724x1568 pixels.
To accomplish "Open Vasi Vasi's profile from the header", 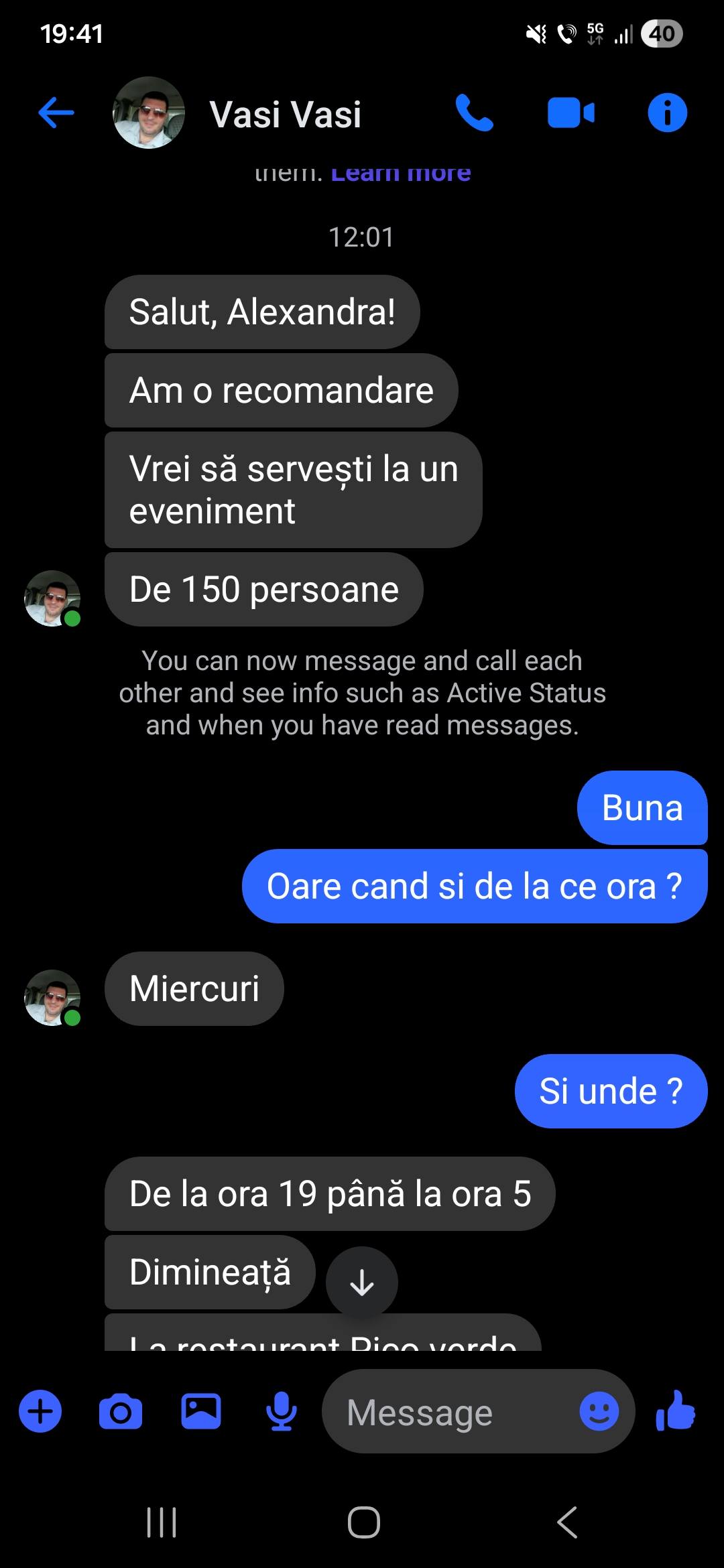I will click(285, 114).
